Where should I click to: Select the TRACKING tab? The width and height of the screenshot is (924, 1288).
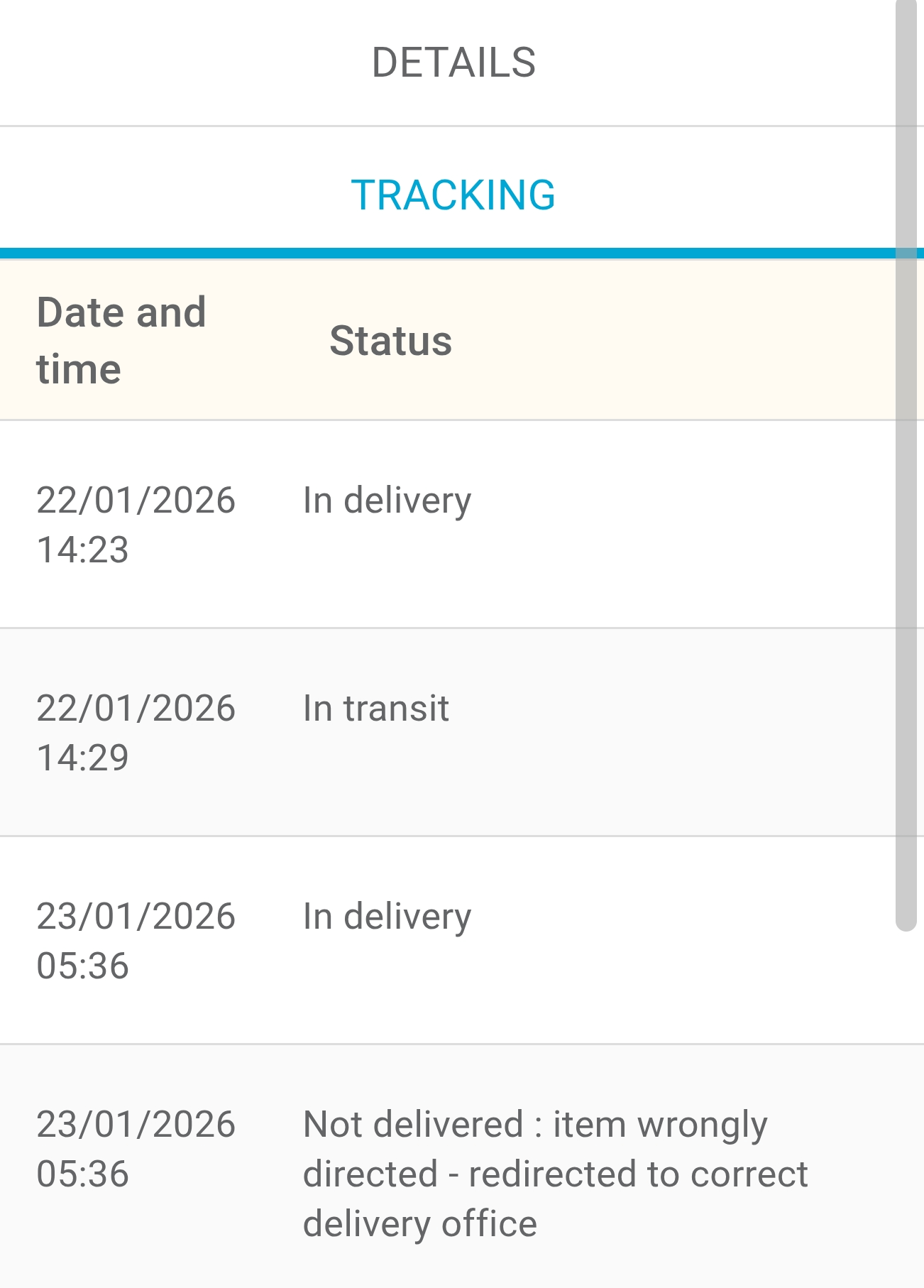[x=453, y=195]
